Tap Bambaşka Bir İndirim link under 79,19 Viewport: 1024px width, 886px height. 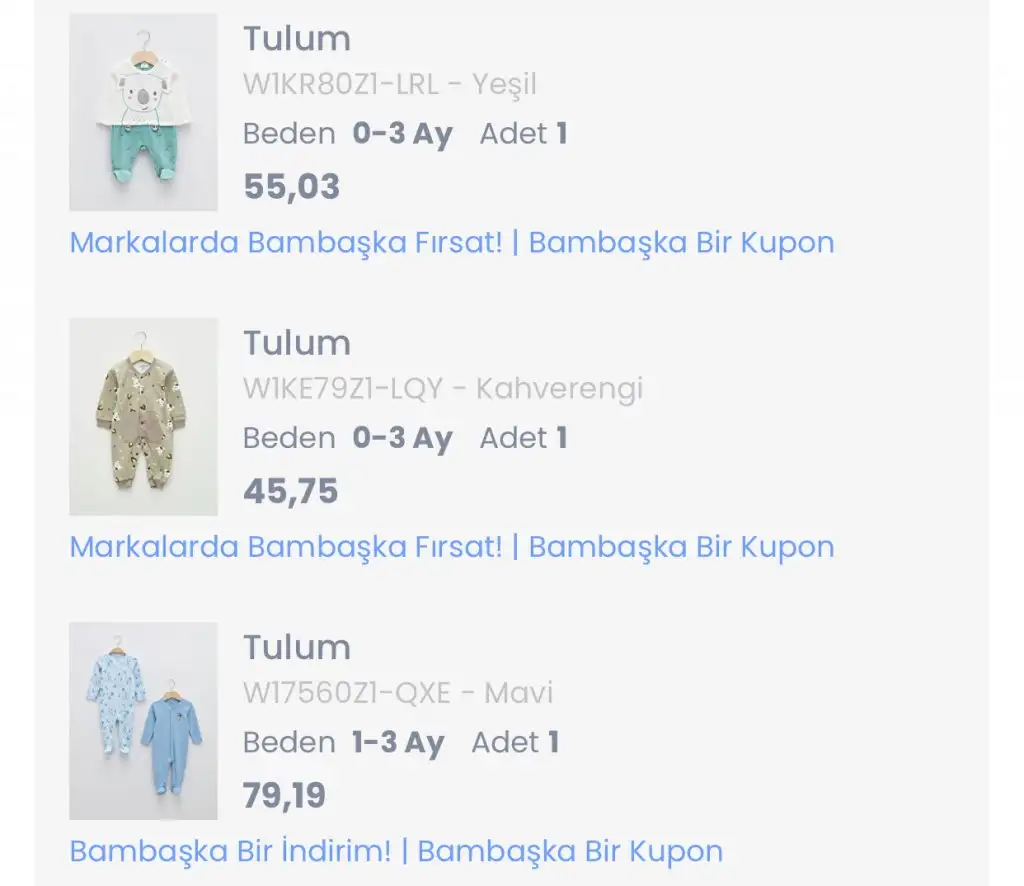pos(231,852)
